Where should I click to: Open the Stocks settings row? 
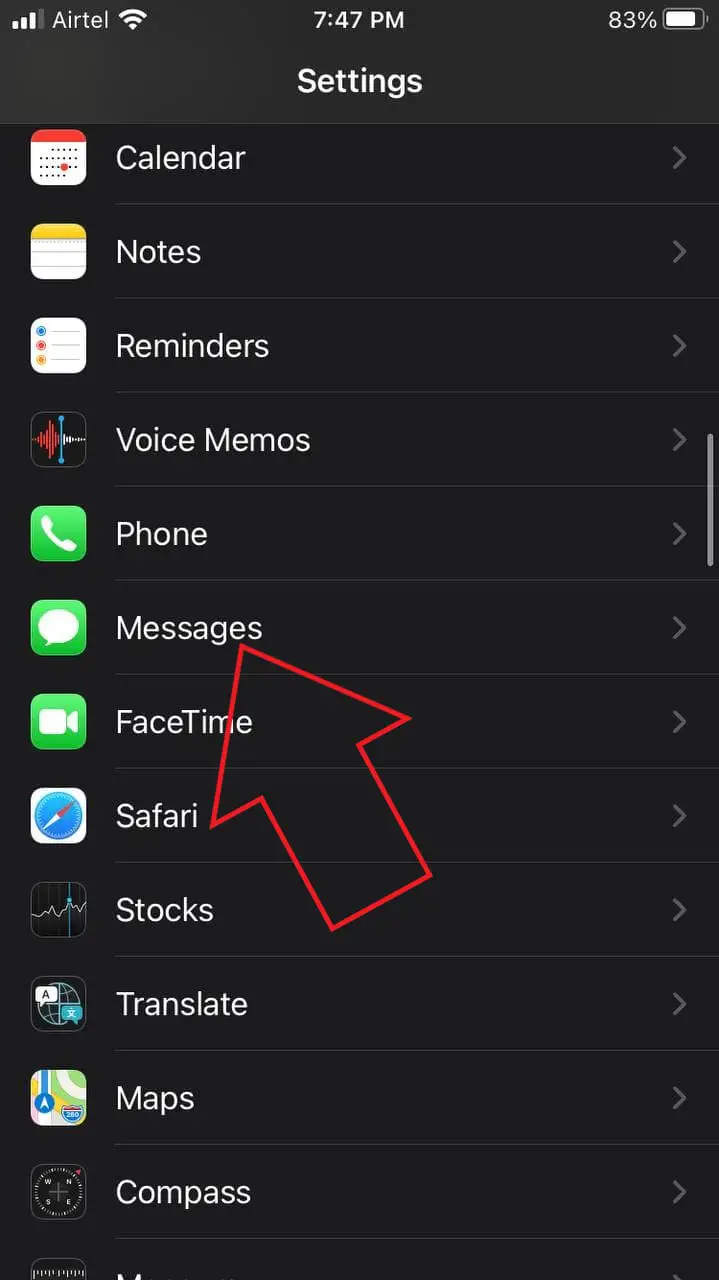point(359,909)
